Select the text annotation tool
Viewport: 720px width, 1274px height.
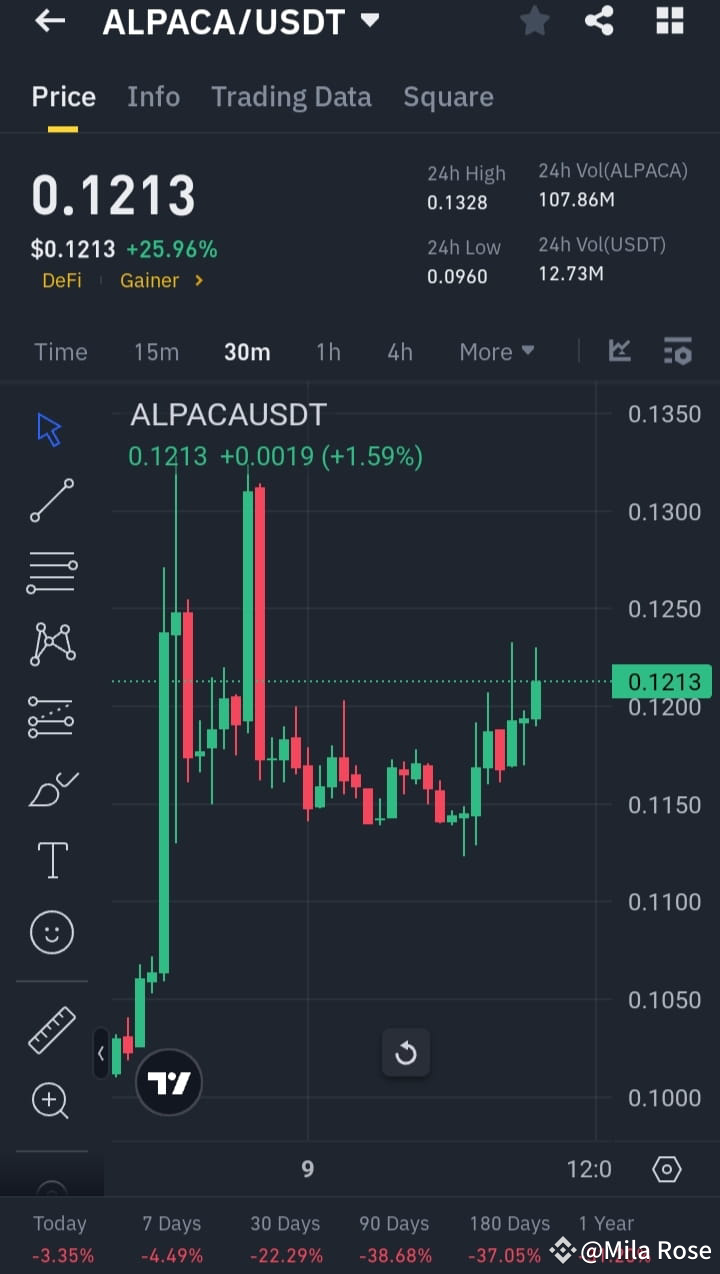click(x=51, y=860)
